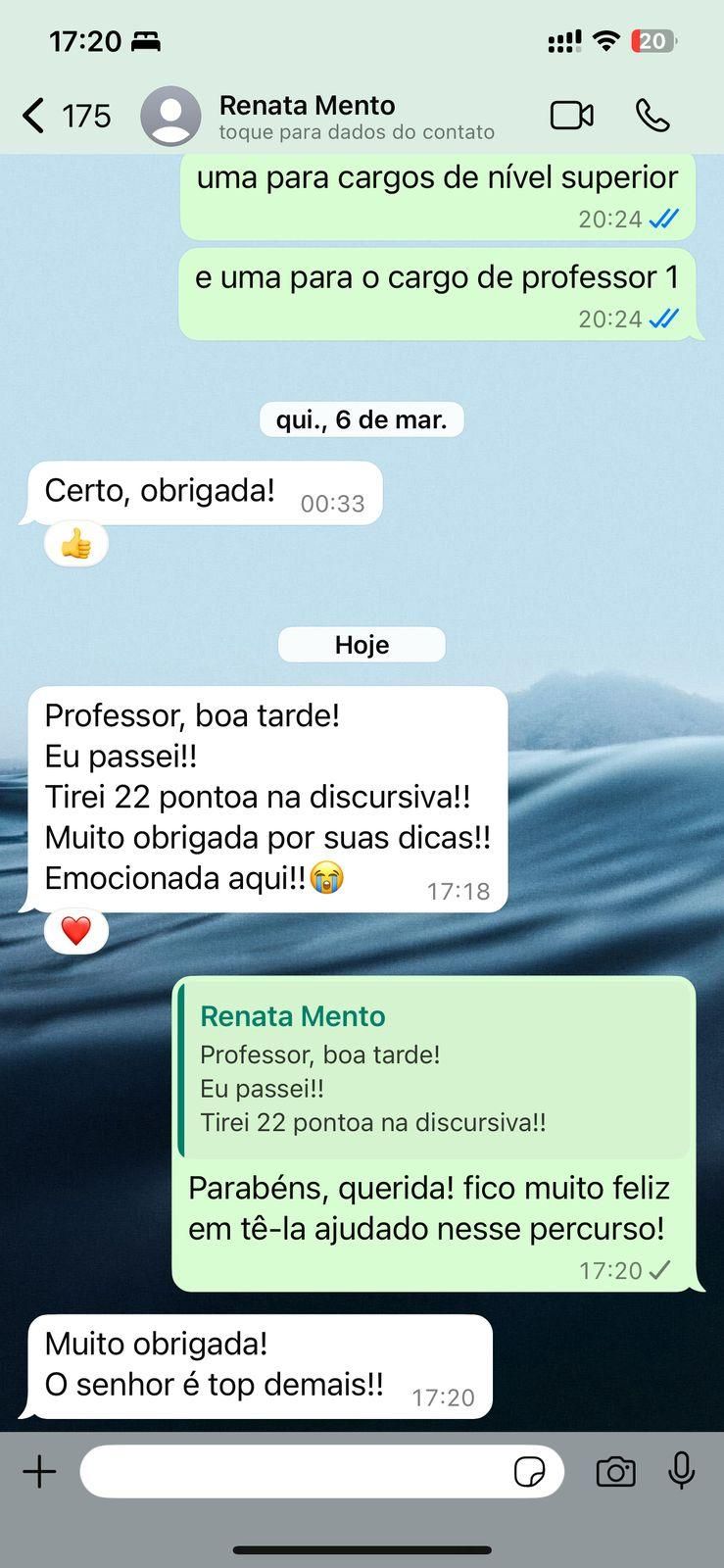Screen dimensions: 724x1568
Task: View the heart reaction on the message
Action: pyautogui.click(x=76, y=931)
